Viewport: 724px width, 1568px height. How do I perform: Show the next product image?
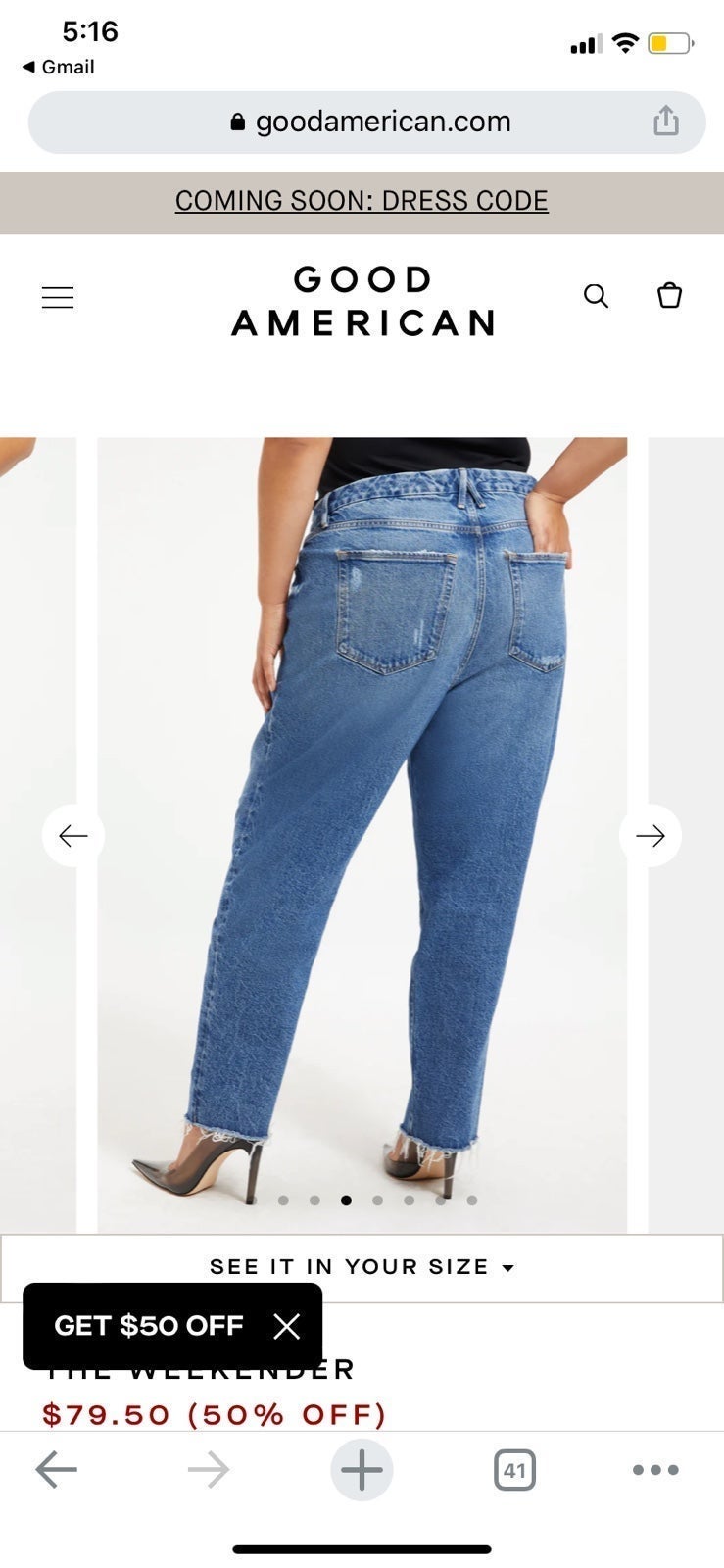[651, 835]
